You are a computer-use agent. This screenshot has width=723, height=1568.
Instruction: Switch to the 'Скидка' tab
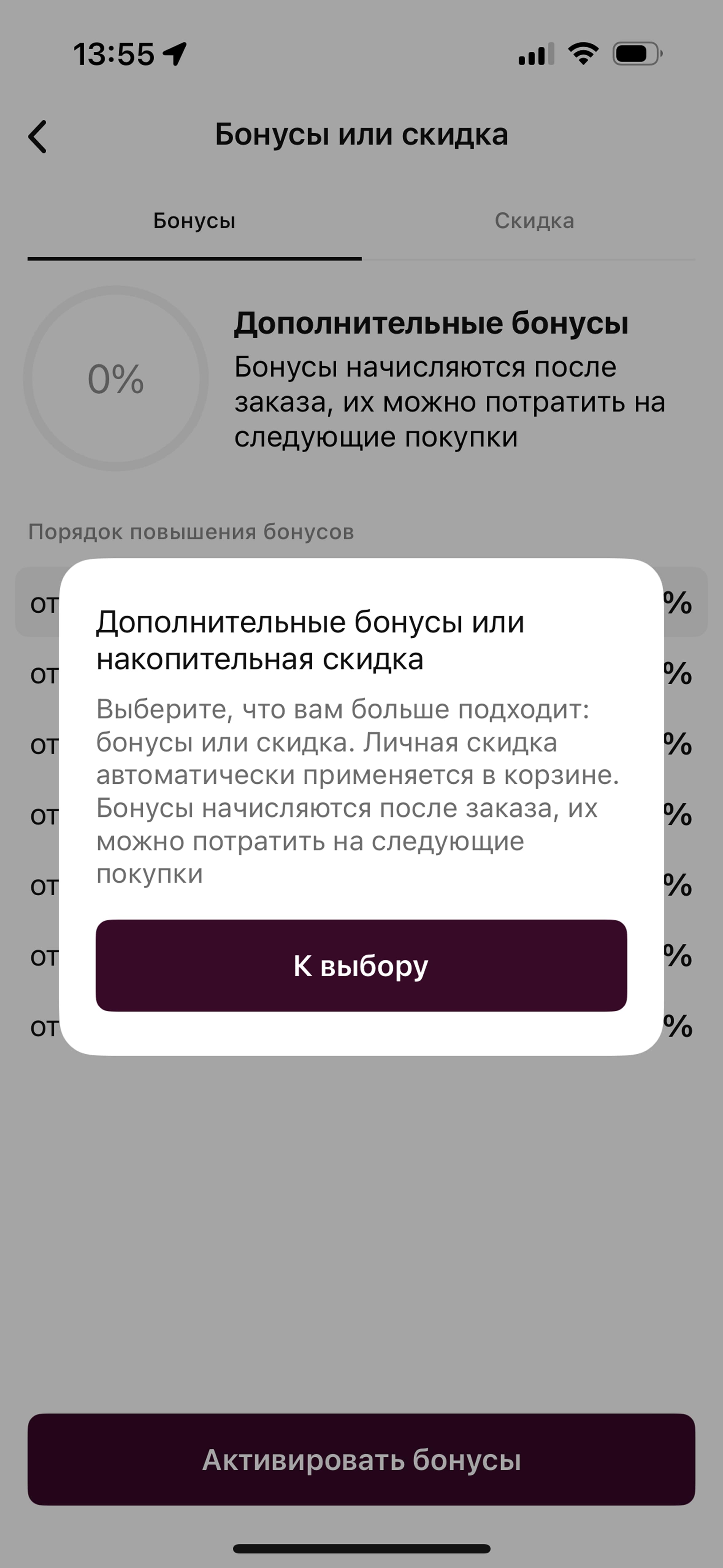click(x=534, y=221)
